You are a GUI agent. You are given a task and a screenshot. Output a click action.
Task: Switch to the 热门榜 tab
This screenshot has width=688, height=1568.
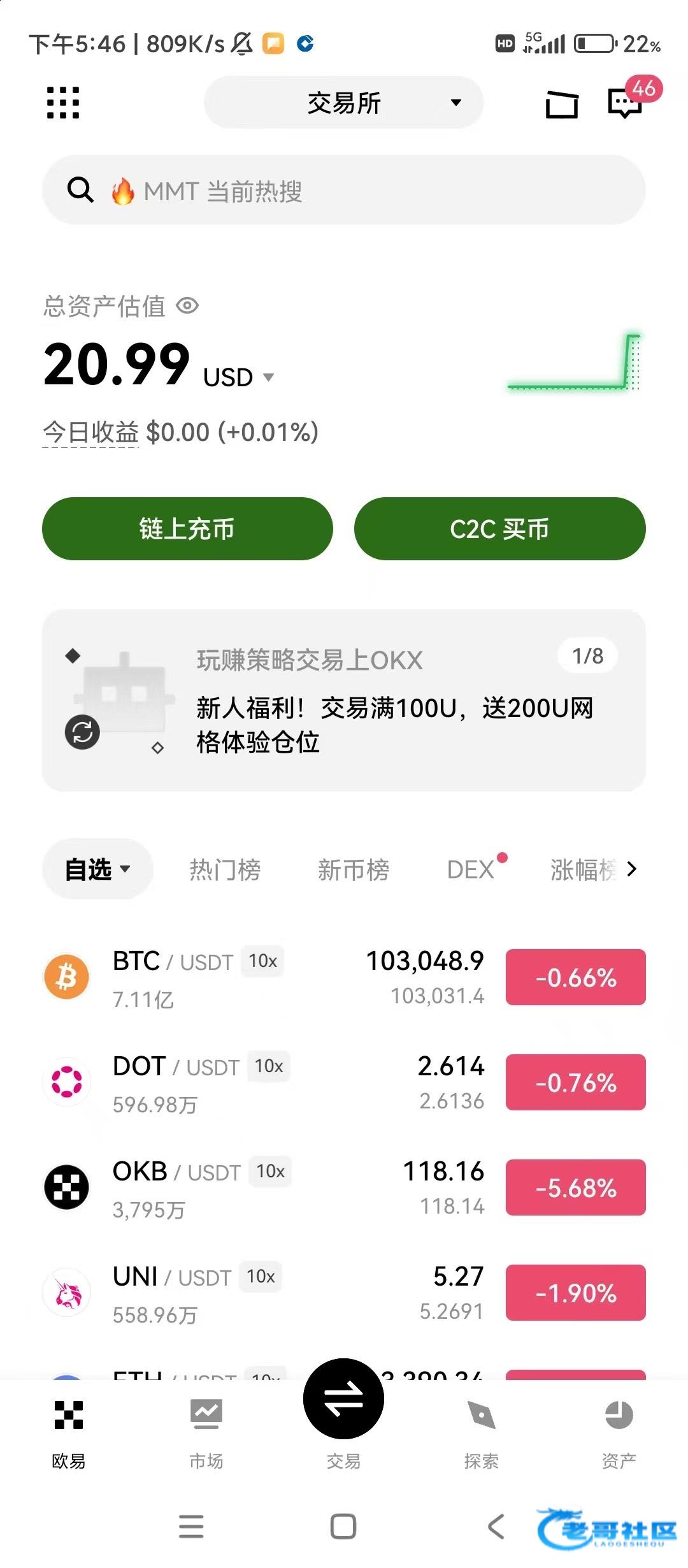(225, 869)
